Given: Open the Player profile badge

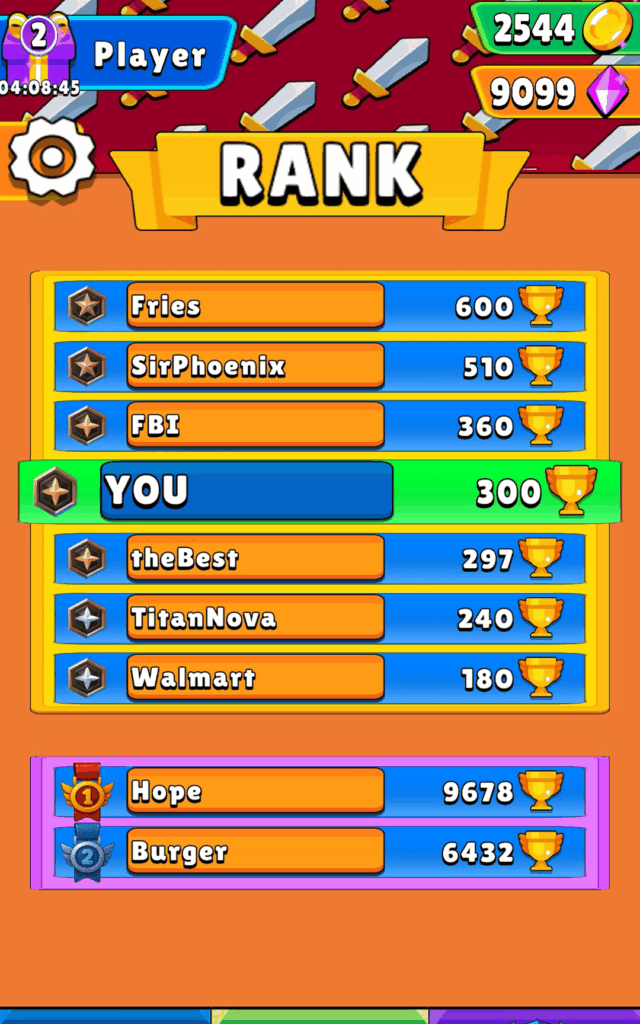Looking at the screenshot, I should click(x=150, y=55).
